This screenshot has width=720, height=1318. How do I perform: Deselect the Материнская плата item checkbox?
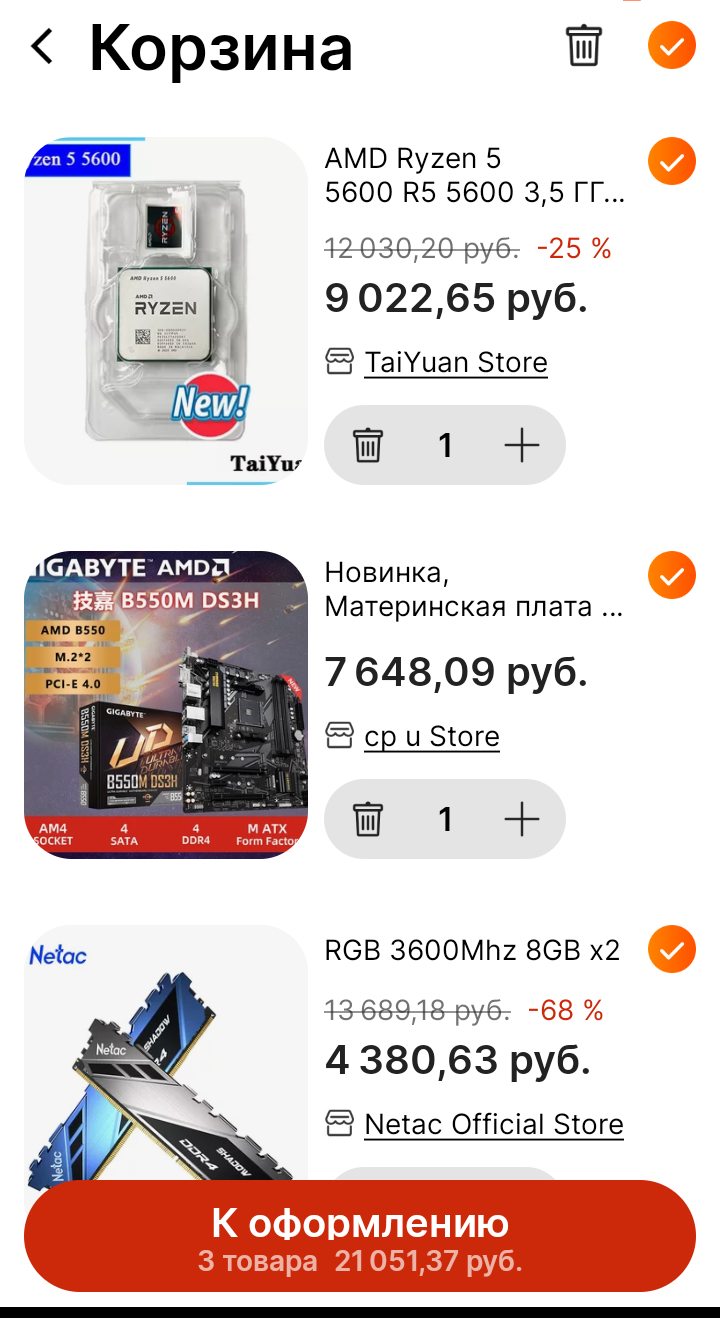coord(671,575)
